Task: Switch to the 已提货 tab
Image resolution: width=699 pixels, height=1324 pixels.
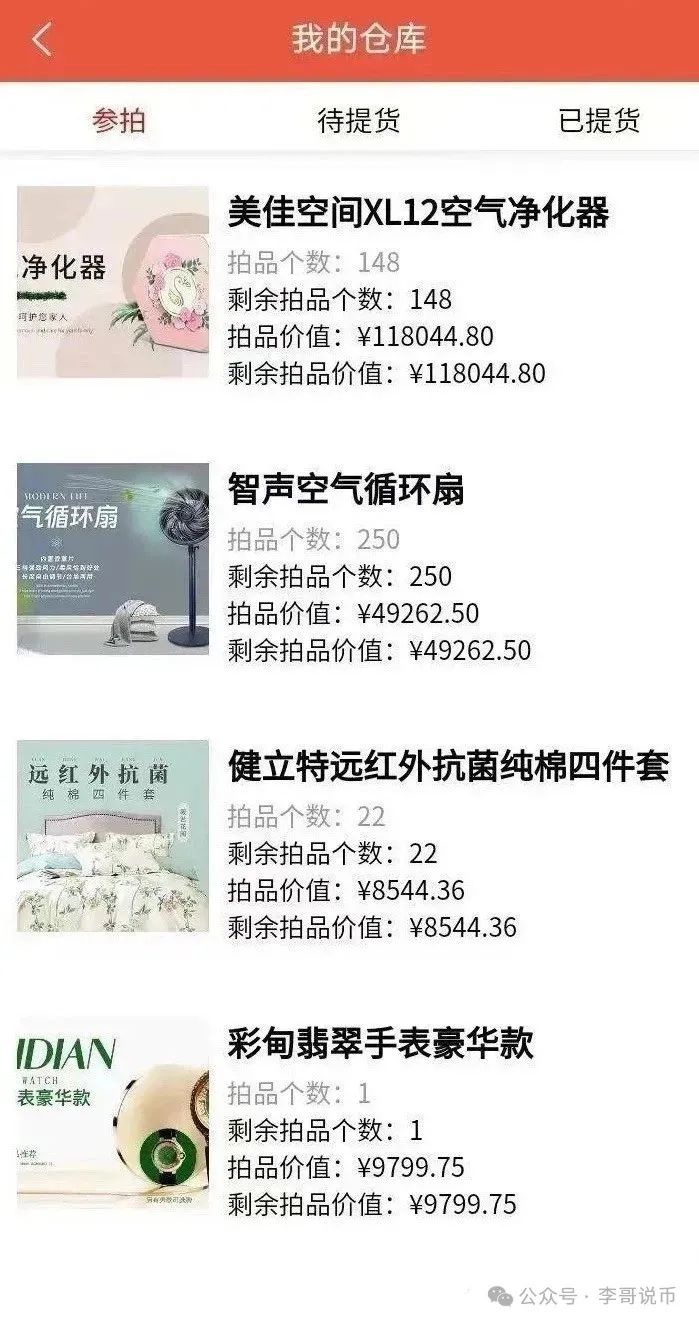Action: click(x=599, y=121)
